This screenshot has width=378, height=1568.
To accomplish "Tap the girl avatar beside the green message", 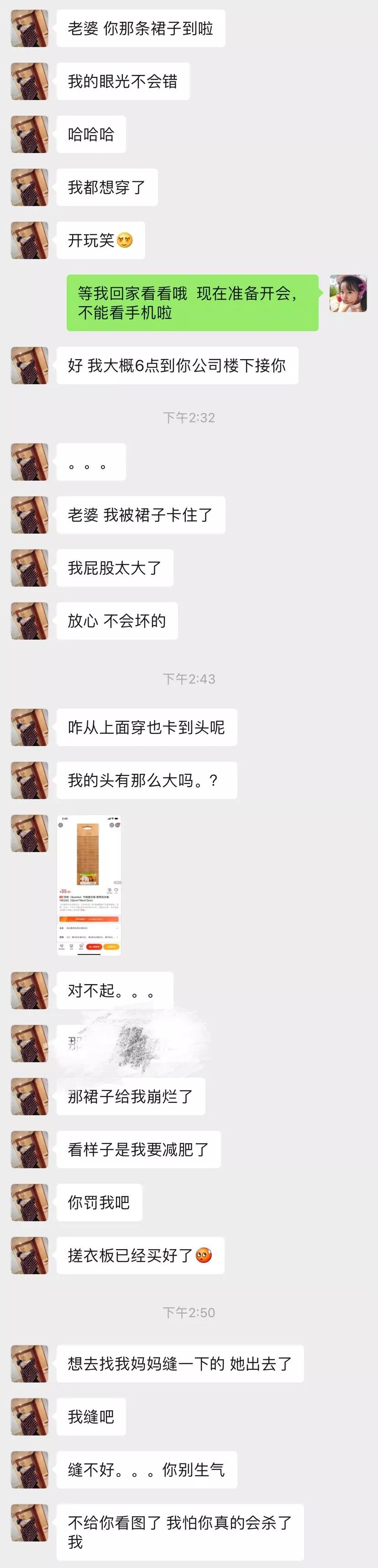I will point(348,293).
